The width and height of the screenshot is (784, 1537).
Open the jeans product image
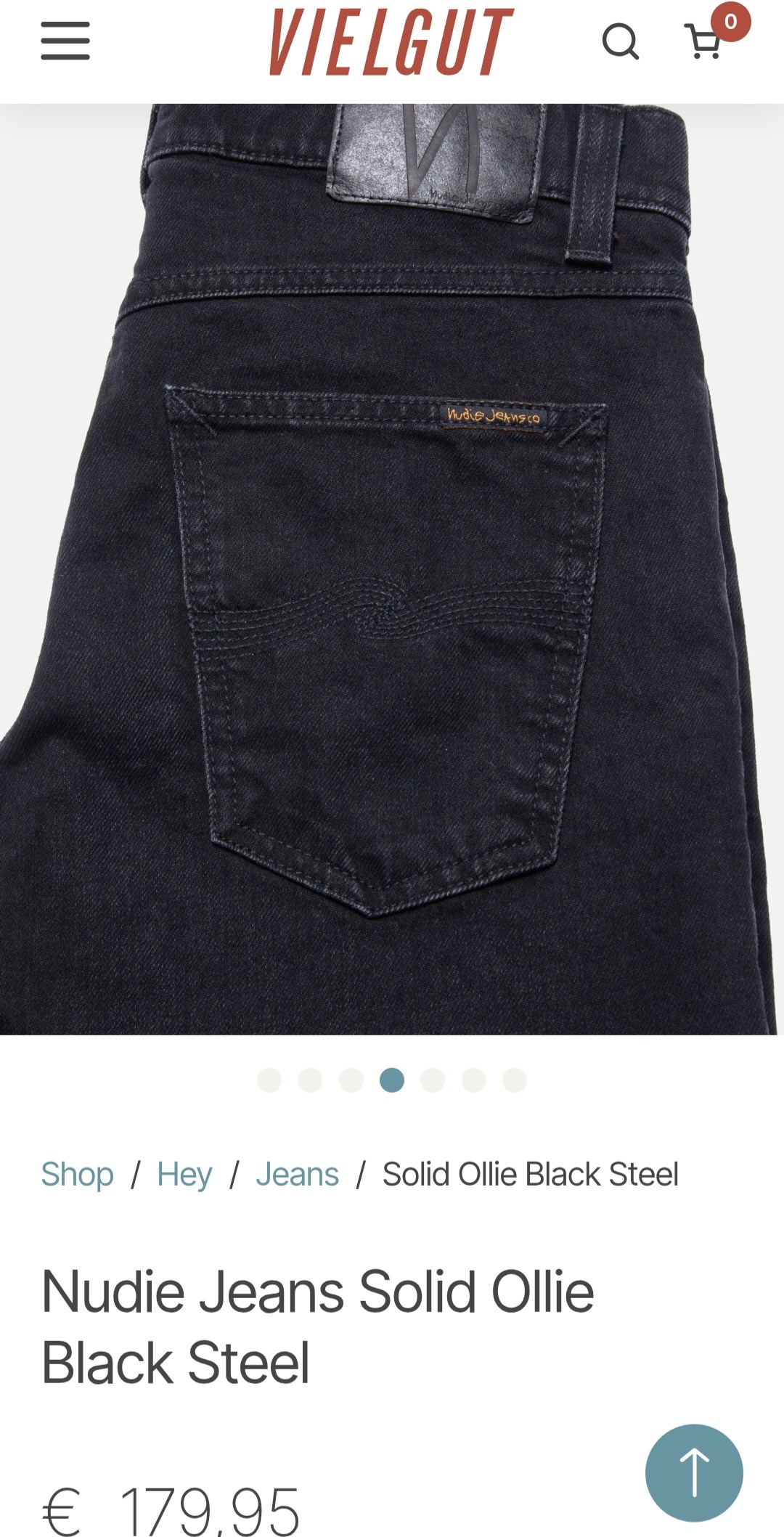tap(392, 569)
